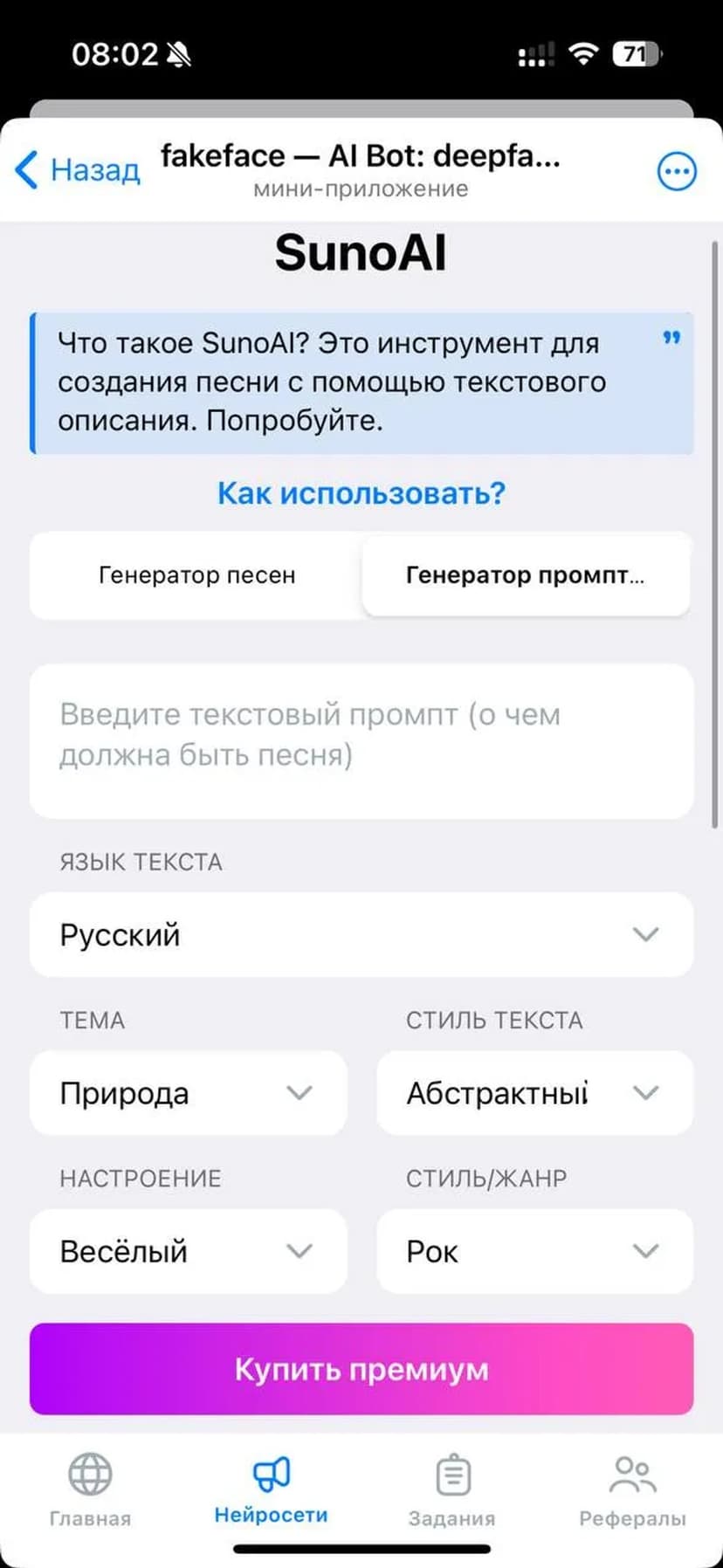The image size is (723, 1568).
Task: Focus the song text prompt field
Action: [x=361, y=740]
